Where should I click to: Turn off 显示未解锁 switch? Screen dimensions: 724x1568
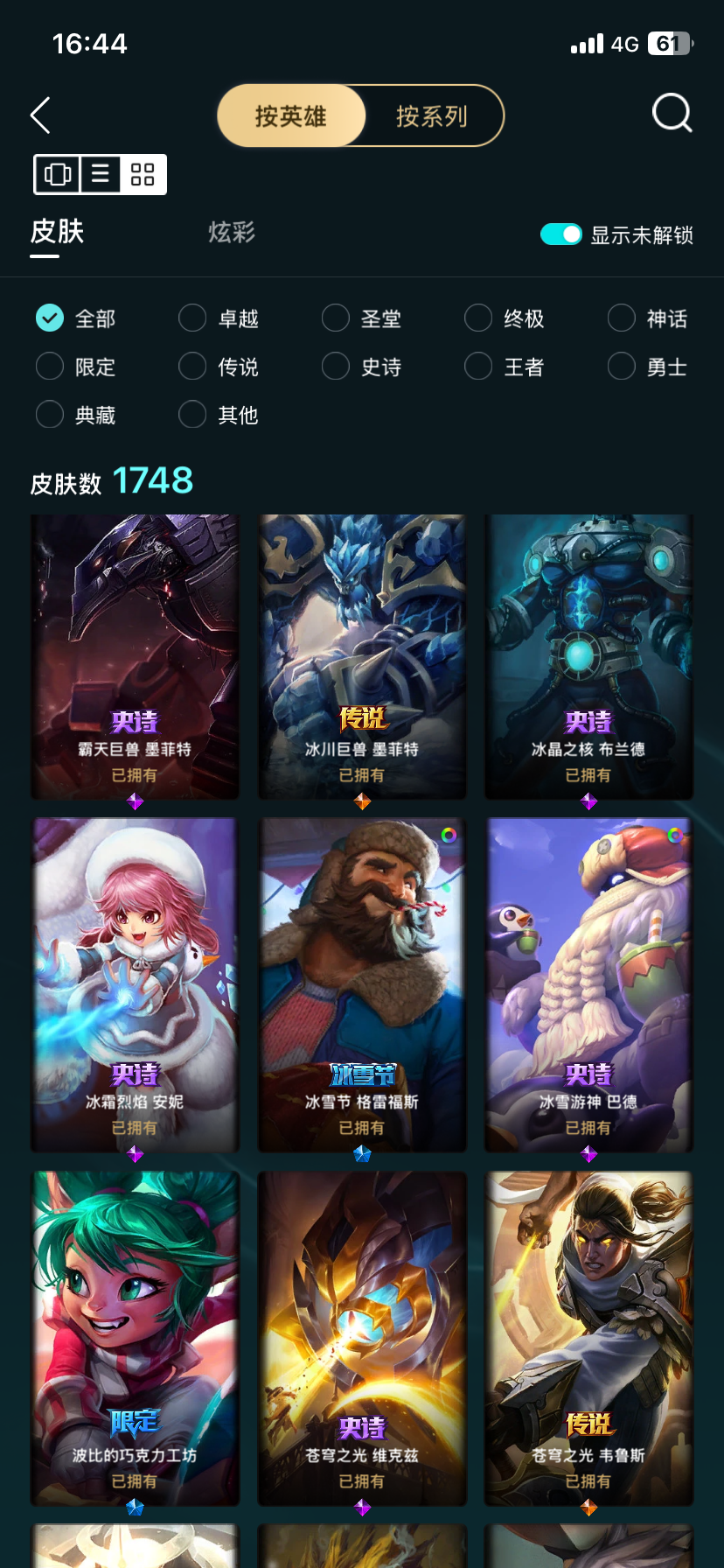point(560,234)
